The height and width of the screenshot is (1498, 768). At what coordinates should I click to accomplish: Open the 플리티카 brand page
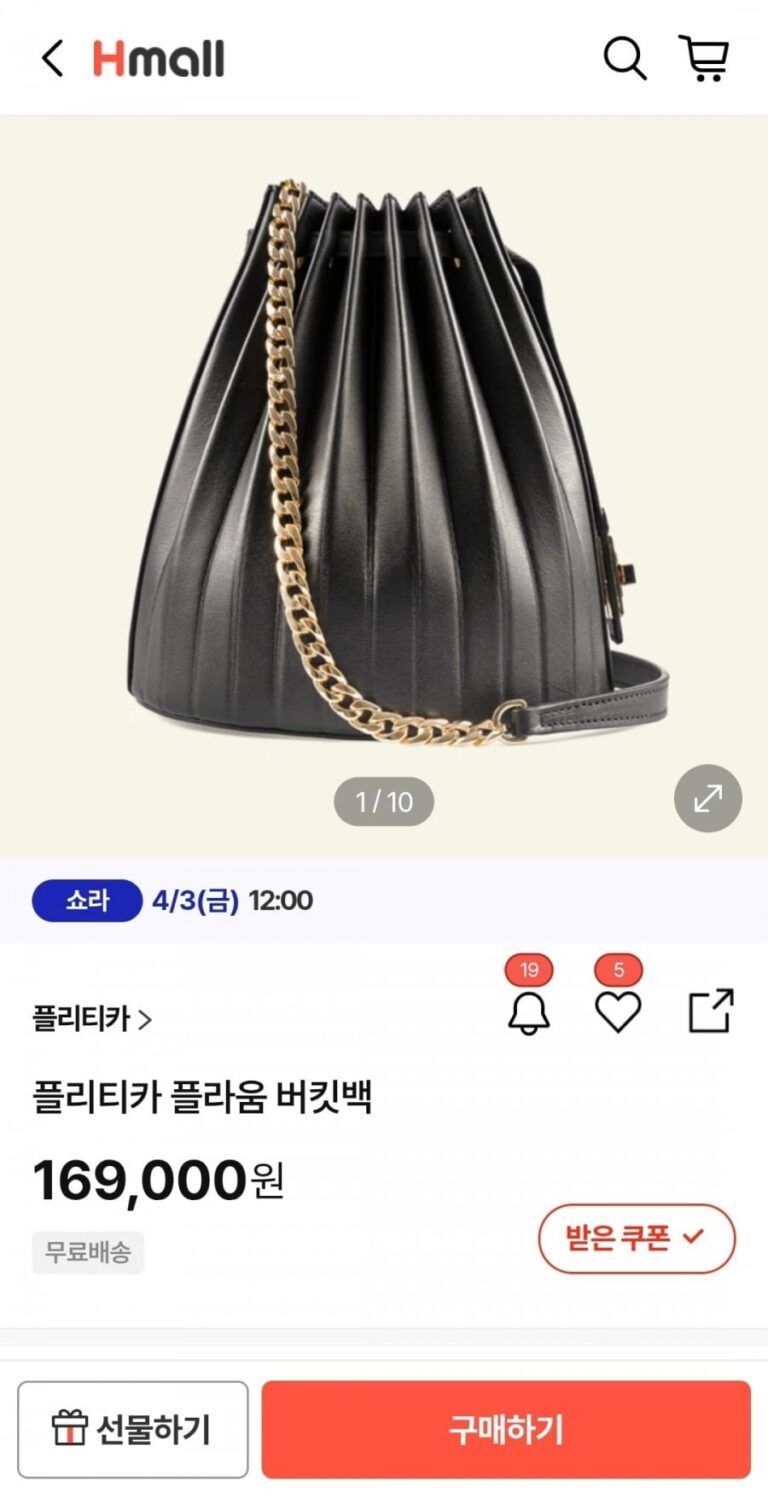(x=92, y=1019)
